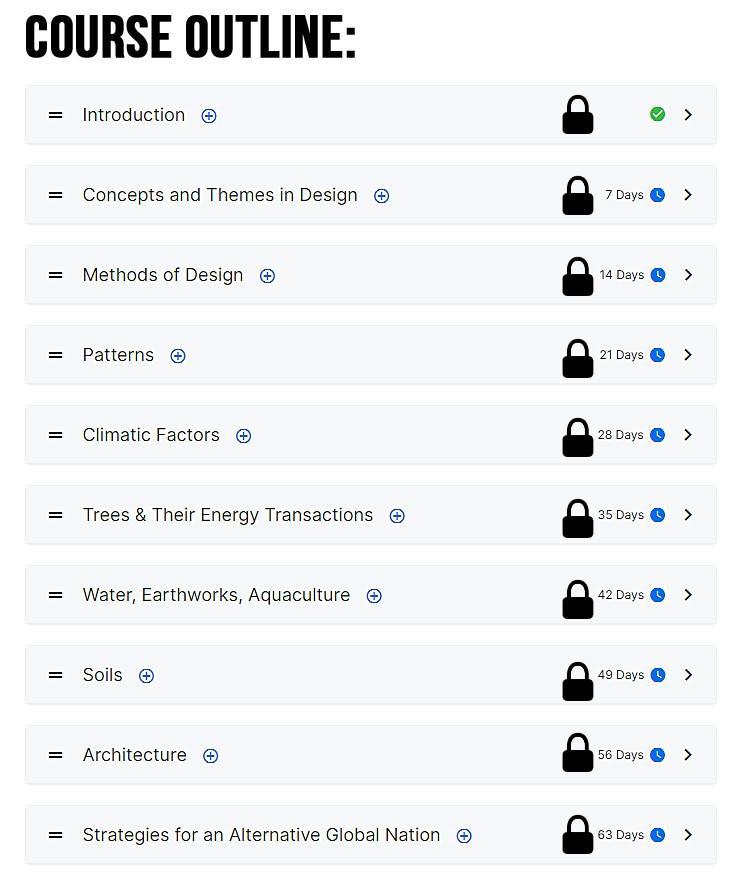Screen dimensions: 741x881
Task: Open the Soils row chevron
Action: tap(688, 675)
